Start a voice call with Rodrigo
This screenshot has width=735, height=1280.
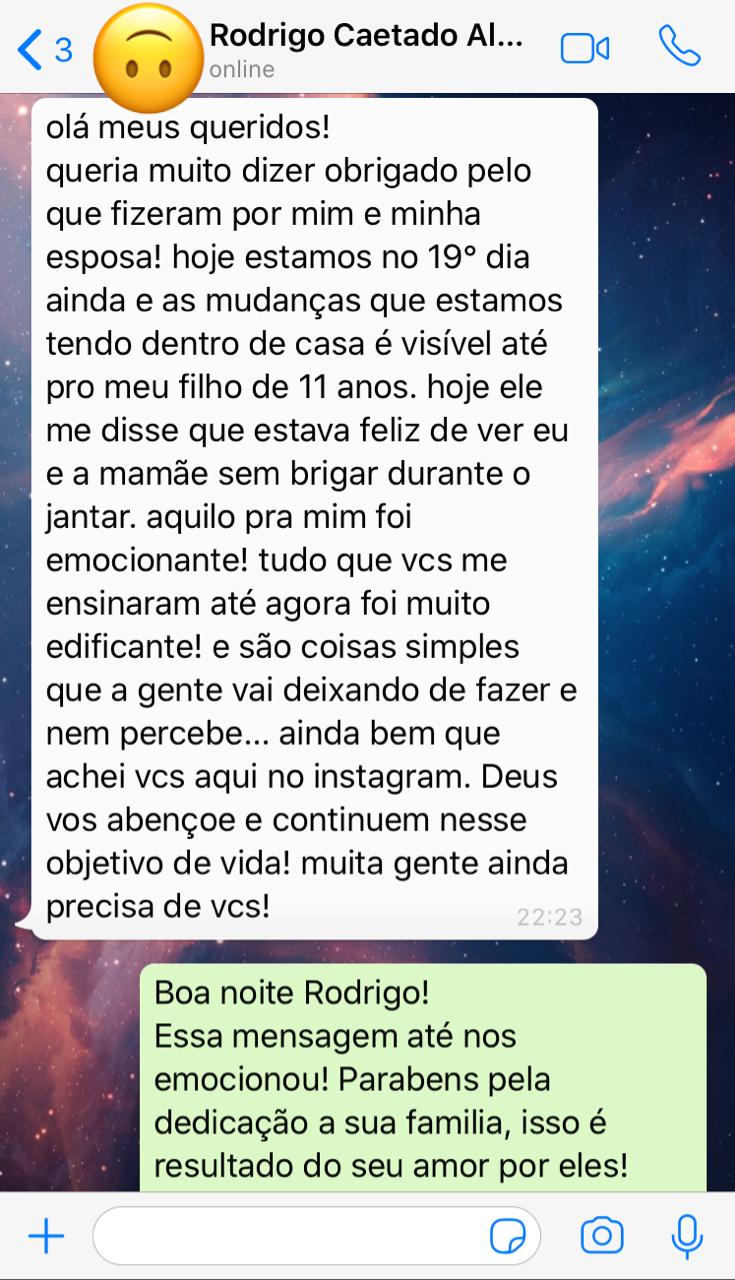click(679, 47)
